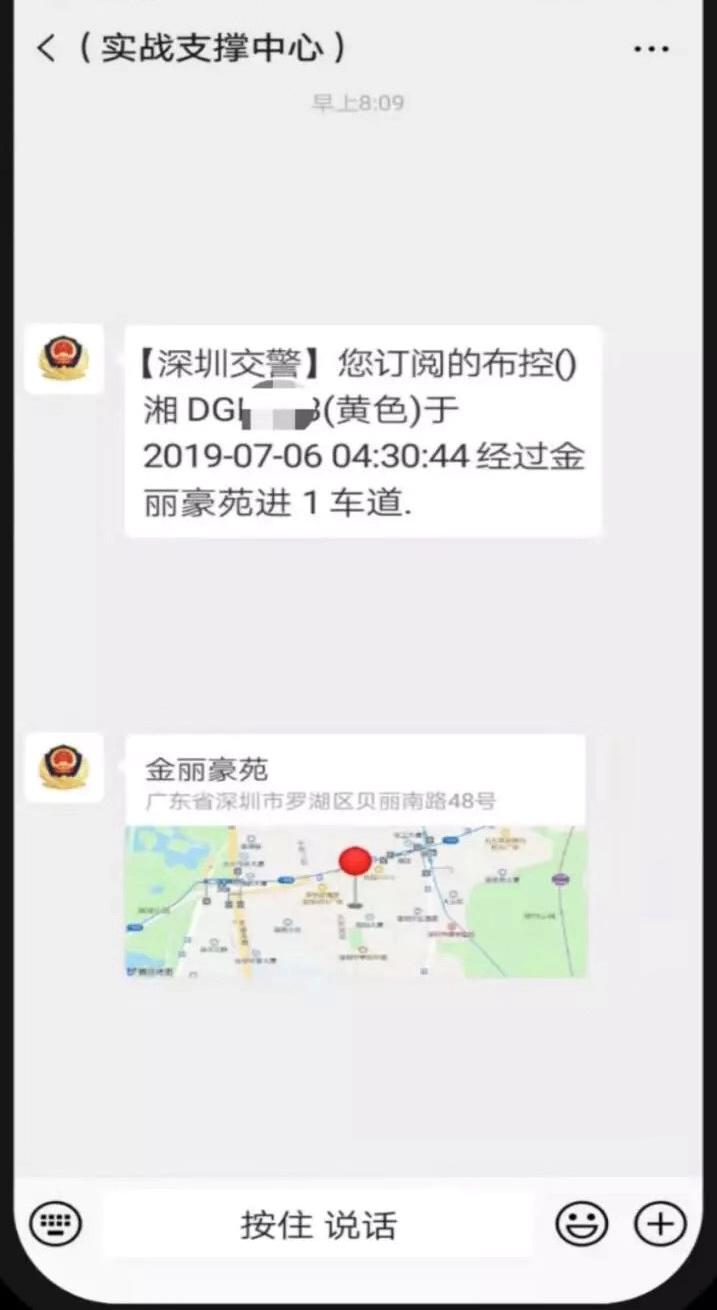
Task: Open the plus attachments menu
Action: point(661,1223)
